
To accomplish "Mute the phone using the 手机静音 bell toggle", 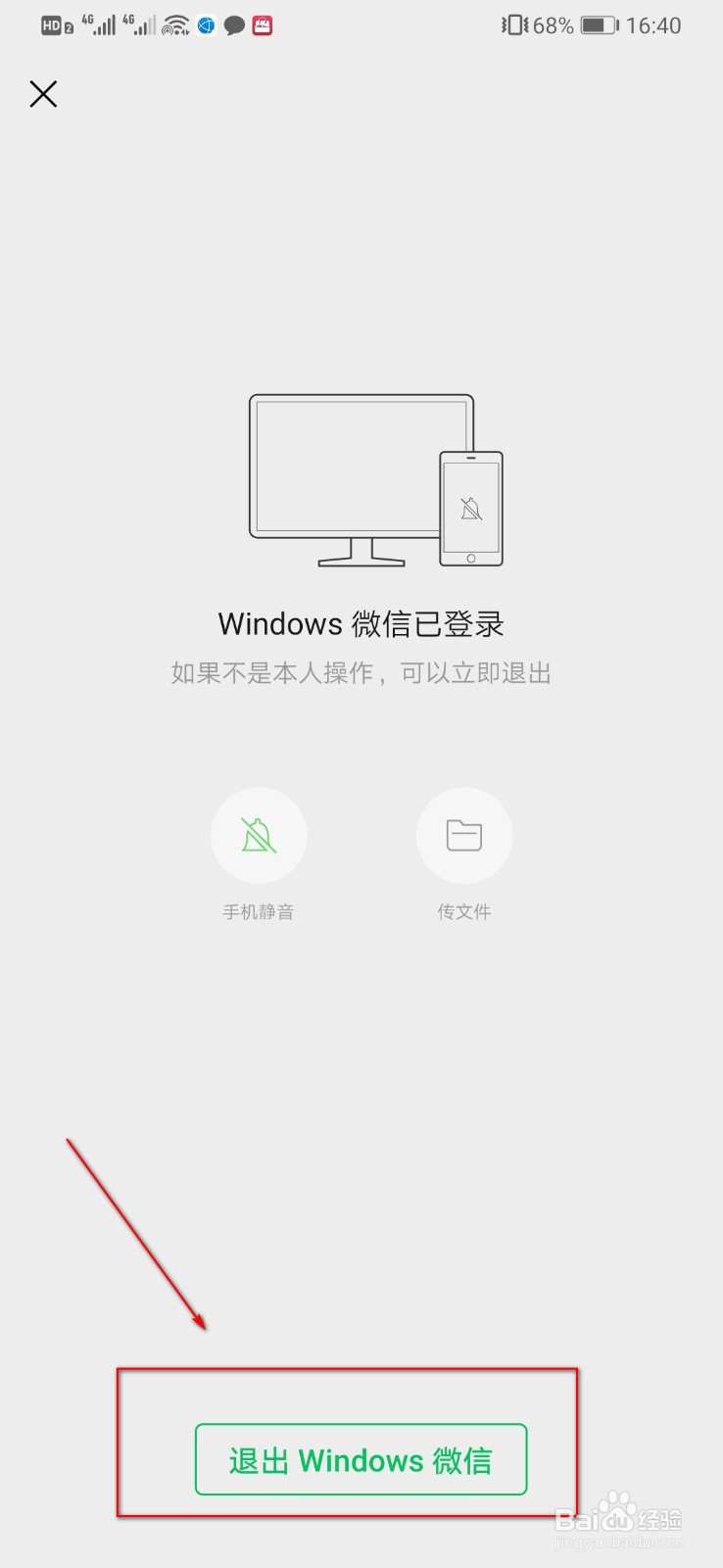I will coord(259,835).
